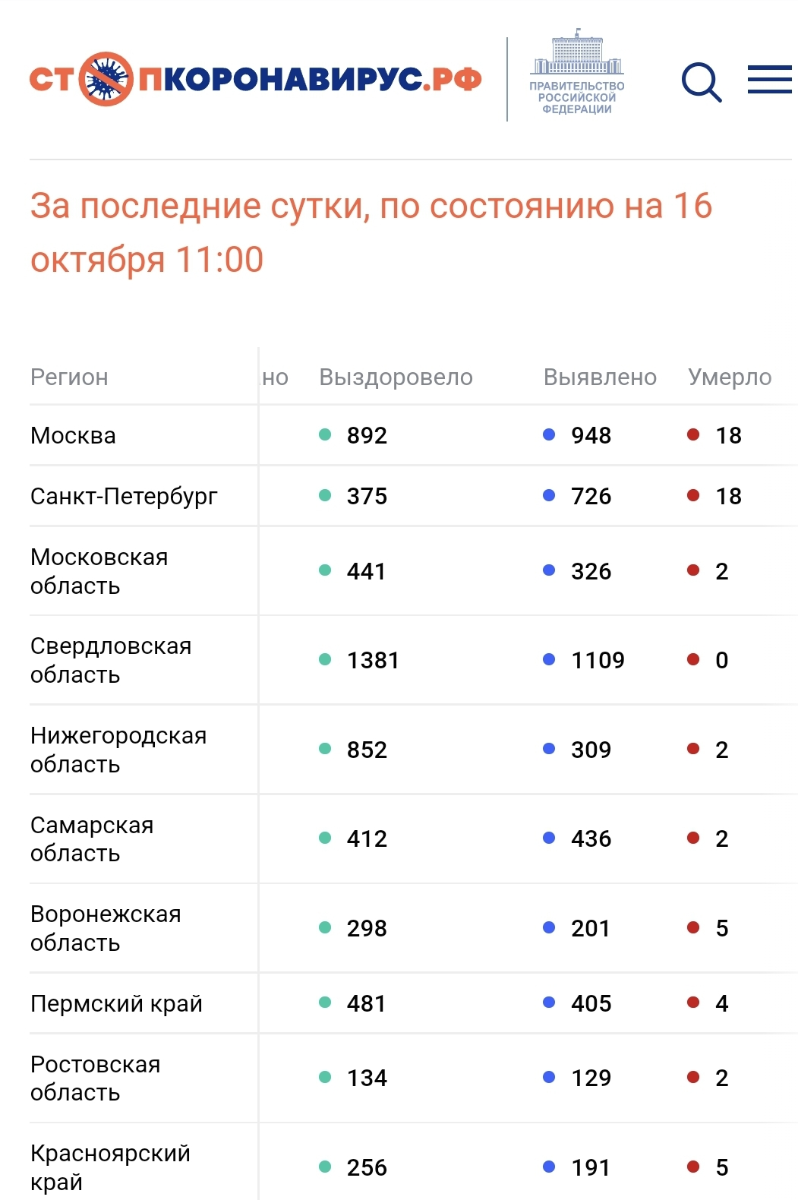Open the search magnifier icon

click(x=701, y=81)
